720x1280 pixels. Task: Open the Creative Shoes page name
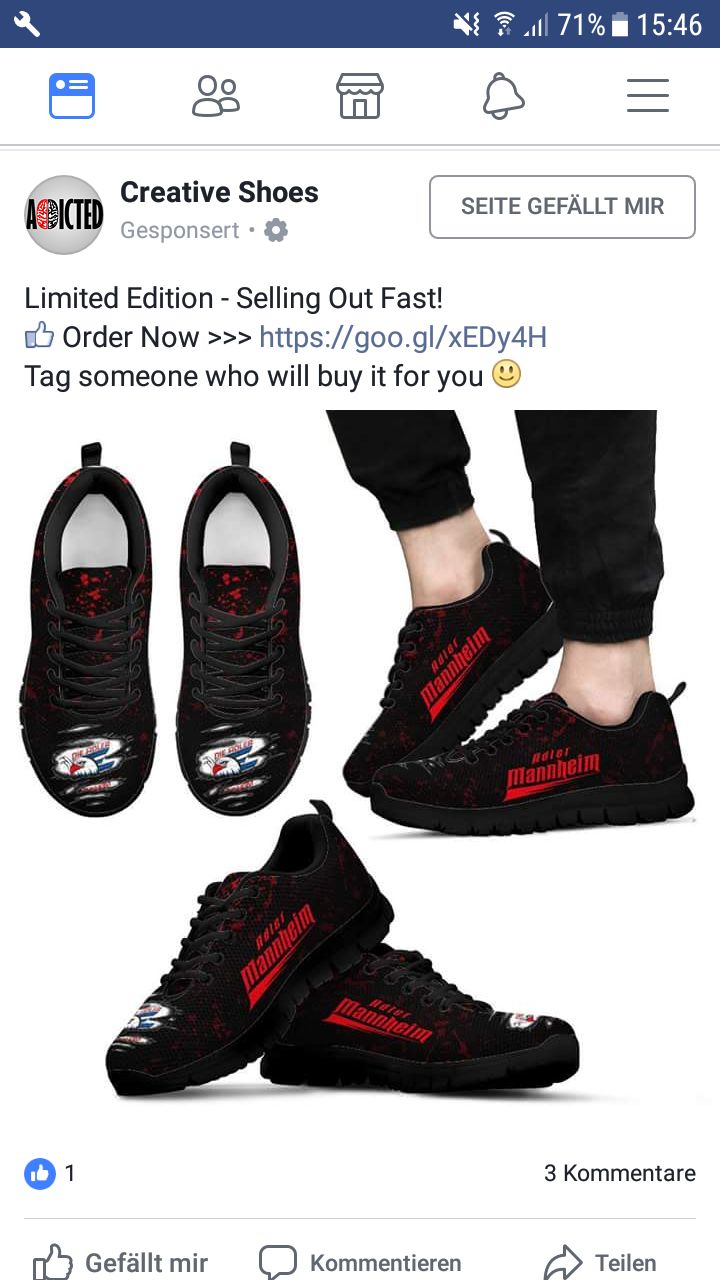pyautogui.click(x=219, y=192)
